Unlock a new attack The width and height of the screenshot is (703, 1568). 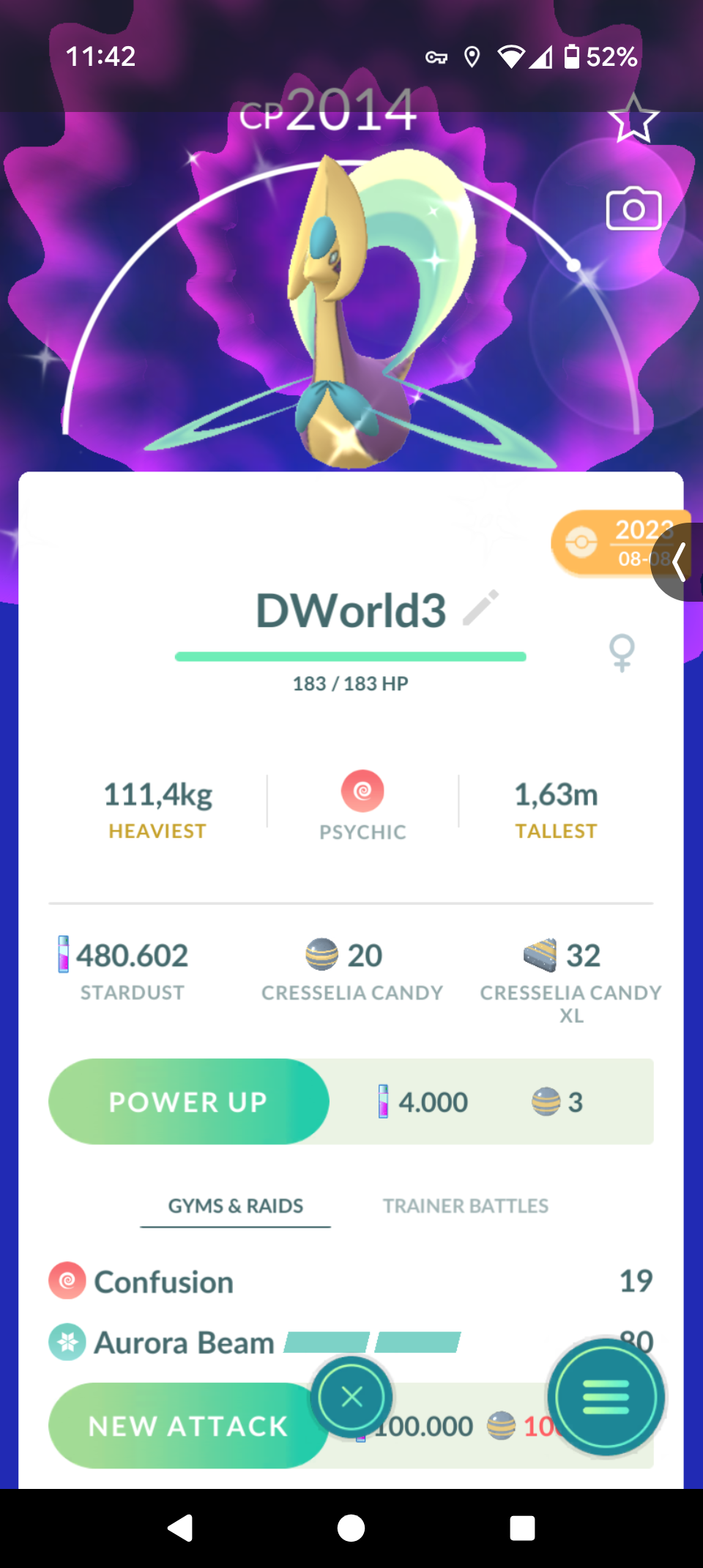click(188, 1425)
